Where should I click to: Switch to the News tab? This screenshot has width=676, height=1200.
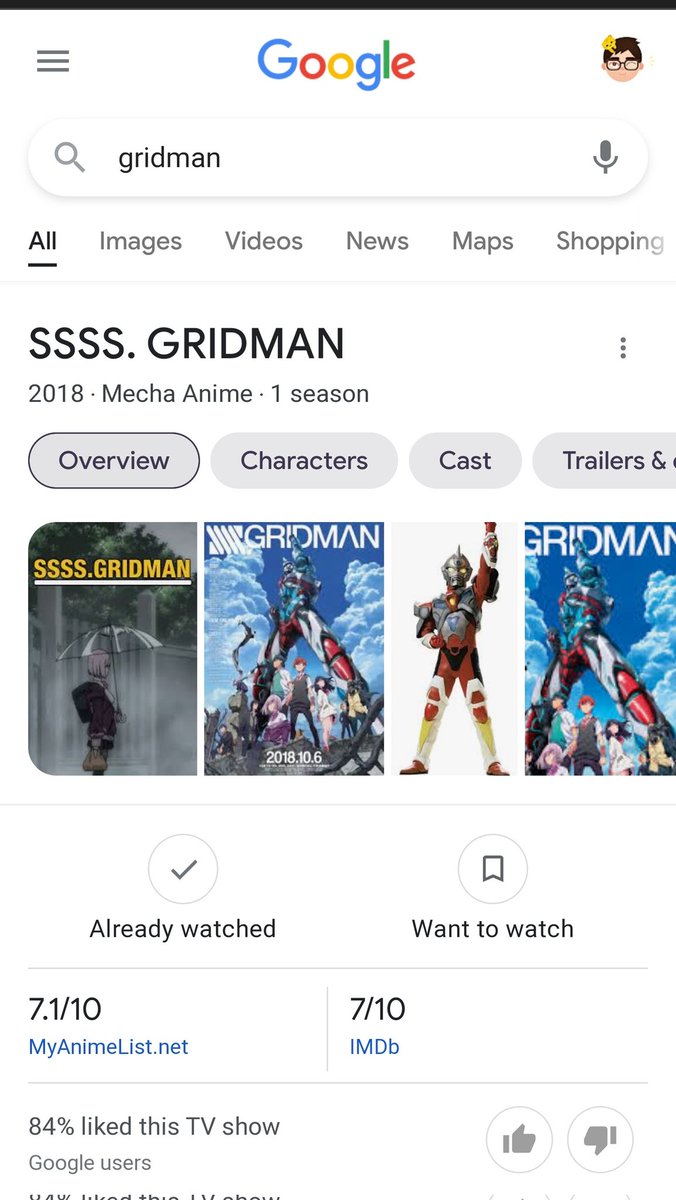pos(377,241)
